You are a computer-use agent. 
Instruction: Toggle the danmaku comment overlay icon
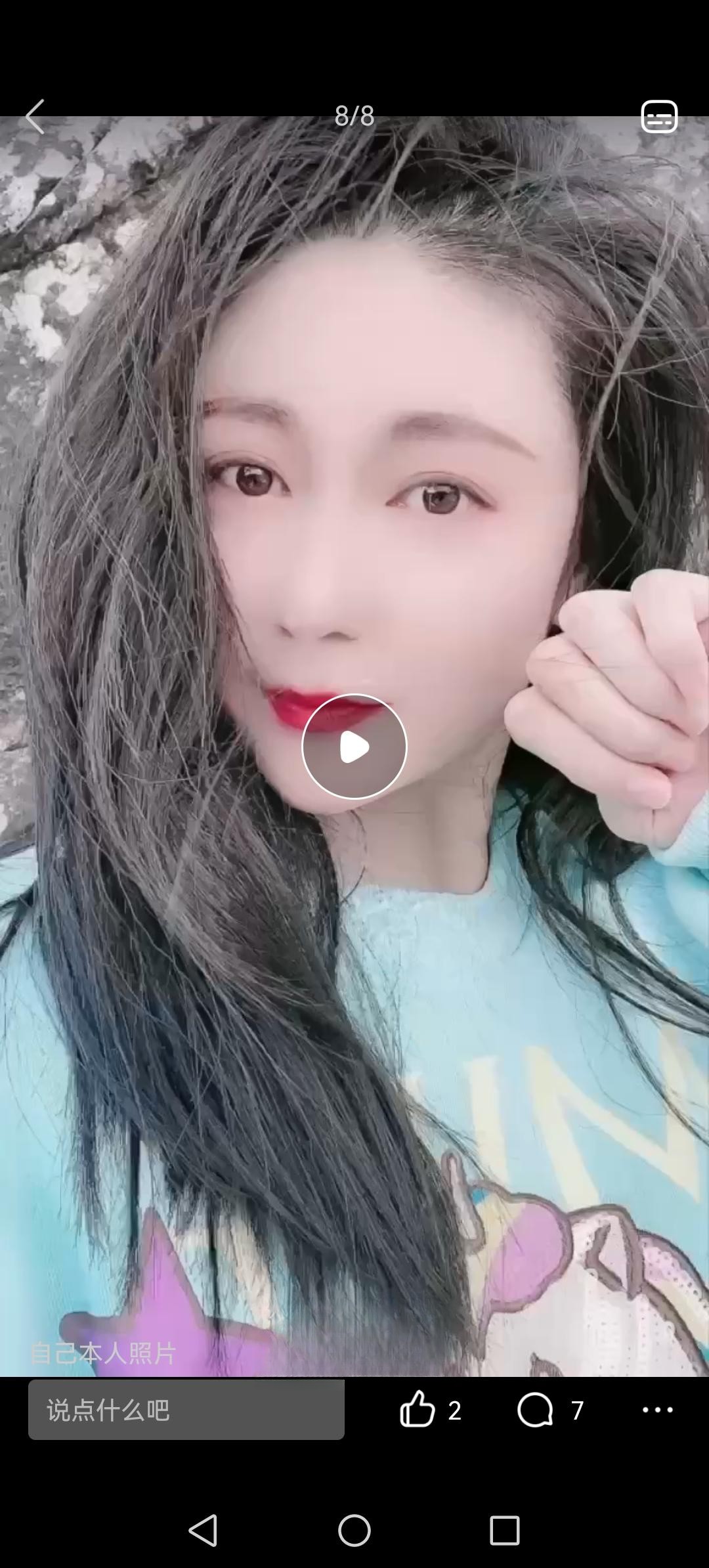coord(659,117)
